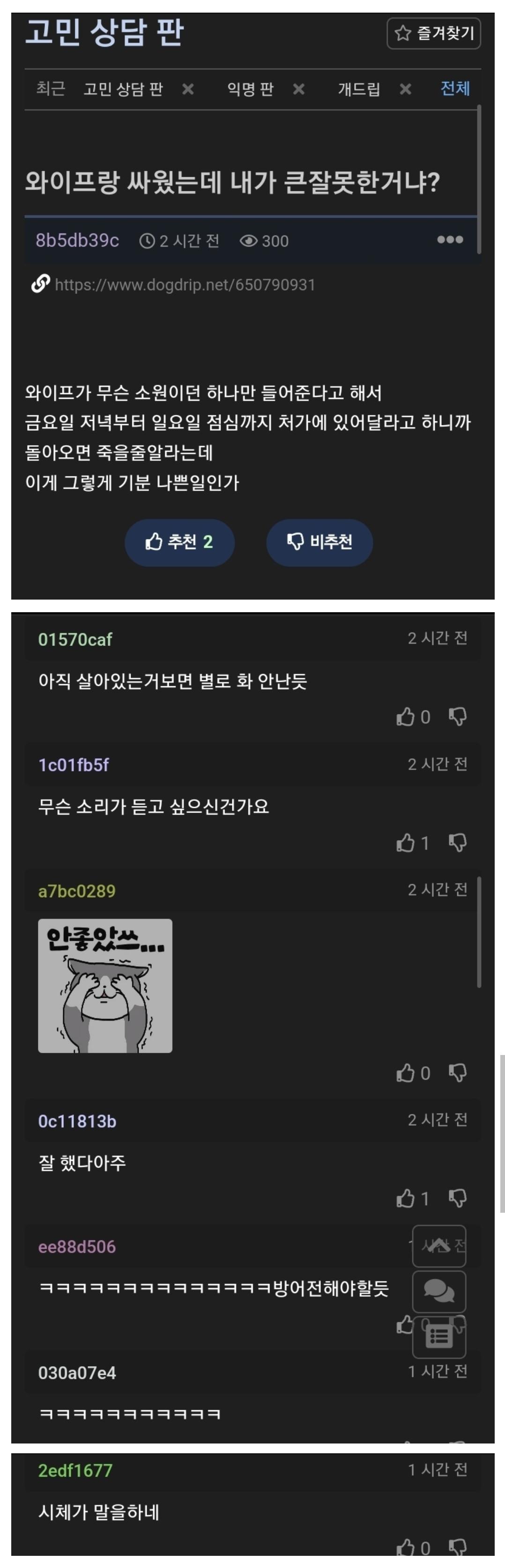The height and width of the screenshot is (1568, 505).
Task: Dislike 1c01fb5f's comment
Action: coord(458,843)
